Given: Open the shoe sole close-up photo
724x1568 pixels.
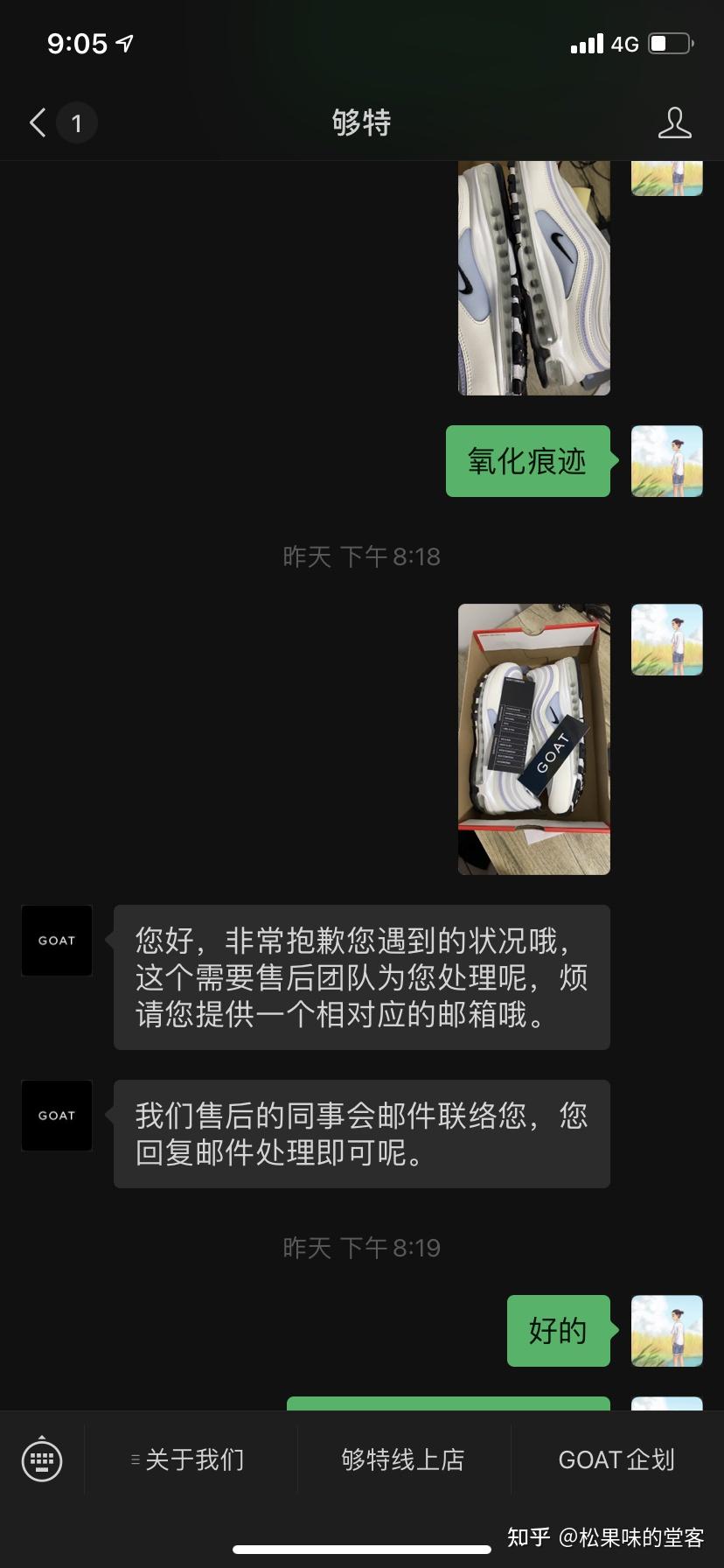Looking at the screenshot, I should tap(534, 277).
